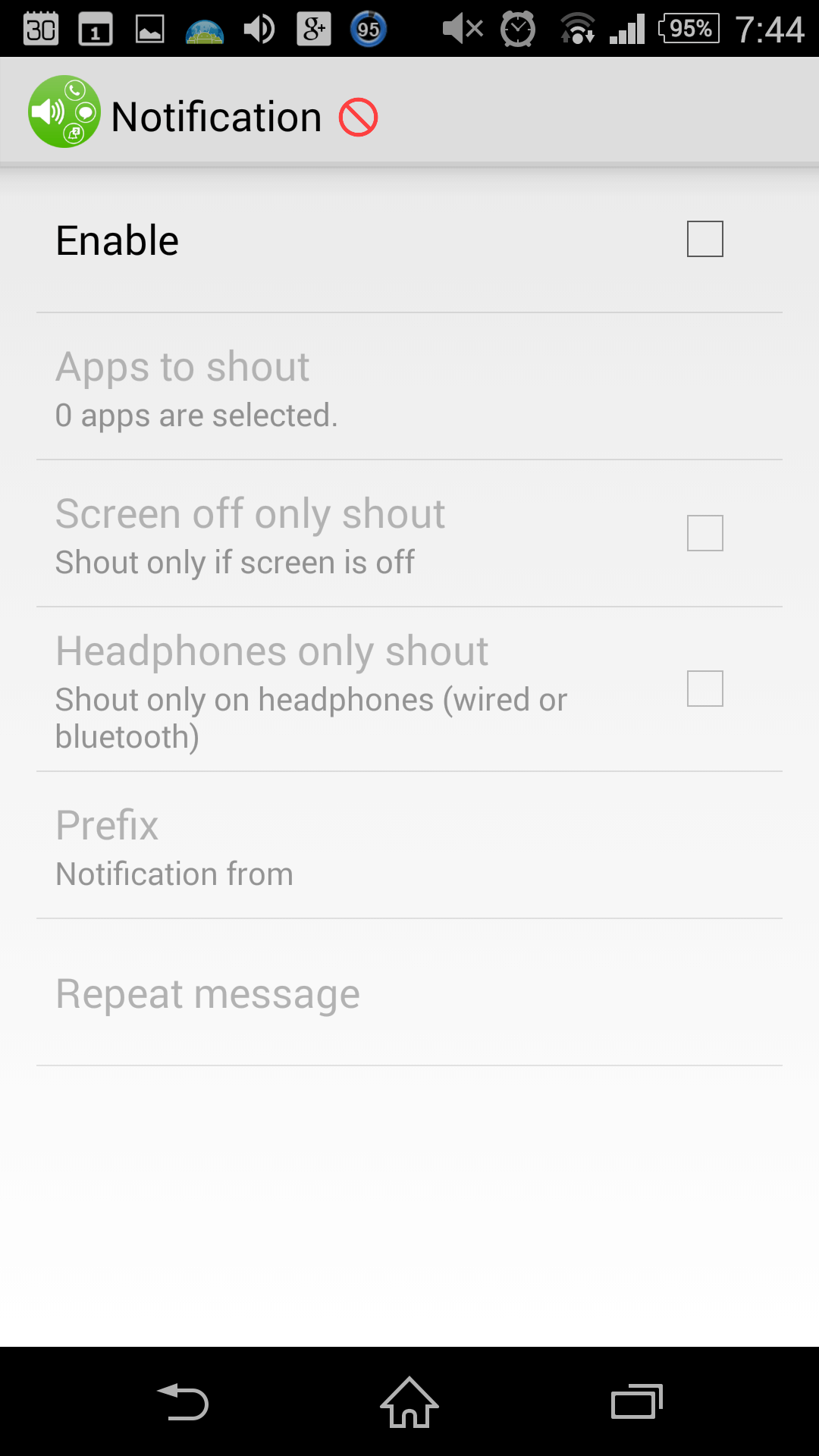Go back with the system back button
This screenshot has width=819, height=1456.
(182, 1401)
